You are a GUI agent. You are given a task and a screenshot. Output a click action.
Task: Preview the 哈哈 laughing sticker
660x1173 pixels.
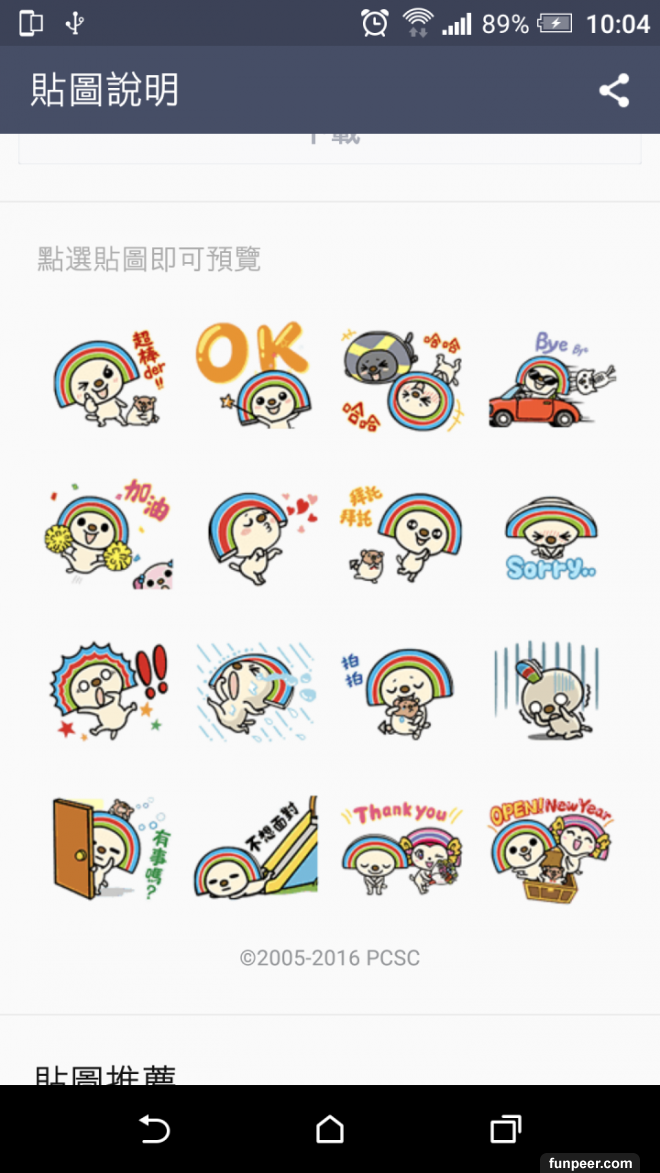pyautogui.click(x=401, y=376)
